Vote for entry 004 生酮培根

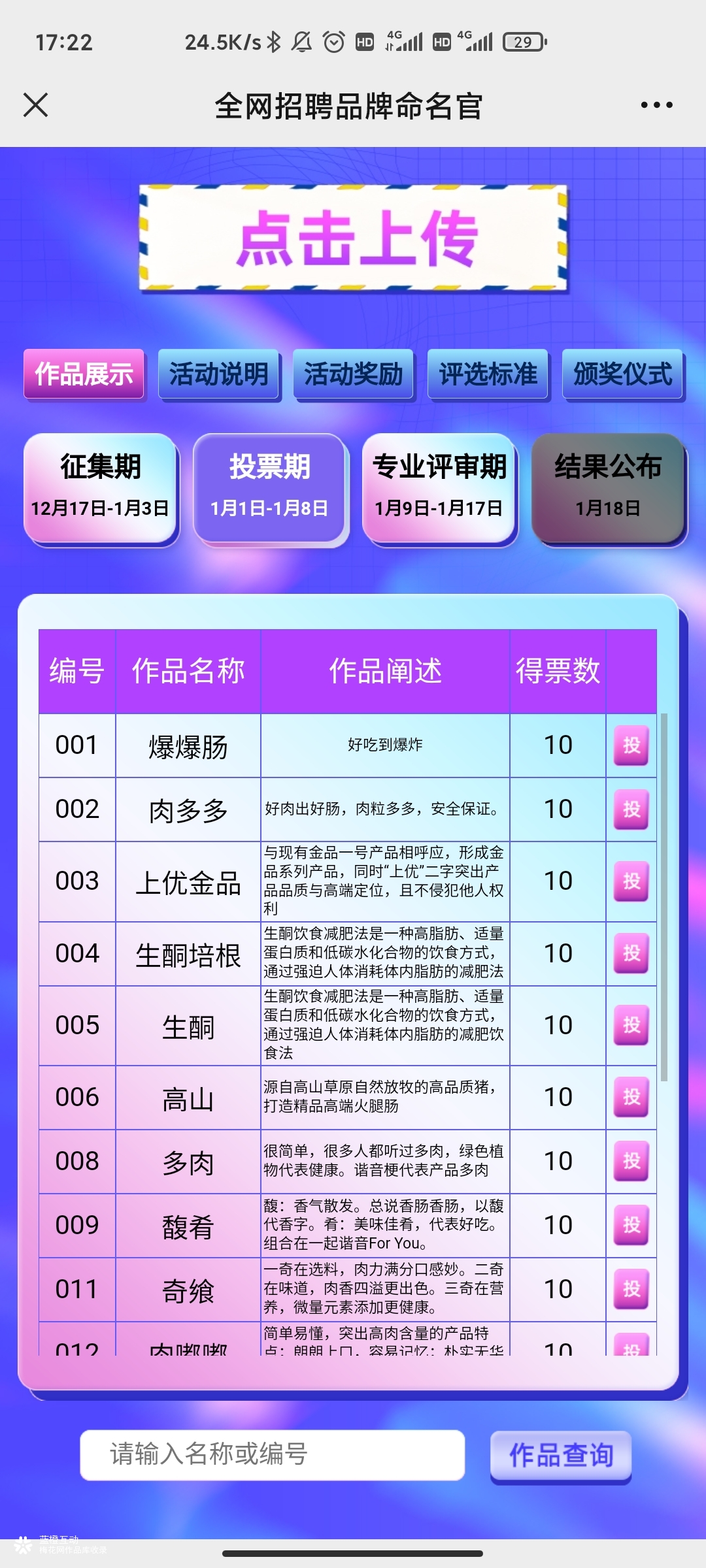pyautogui.click(x=631, y=953)
